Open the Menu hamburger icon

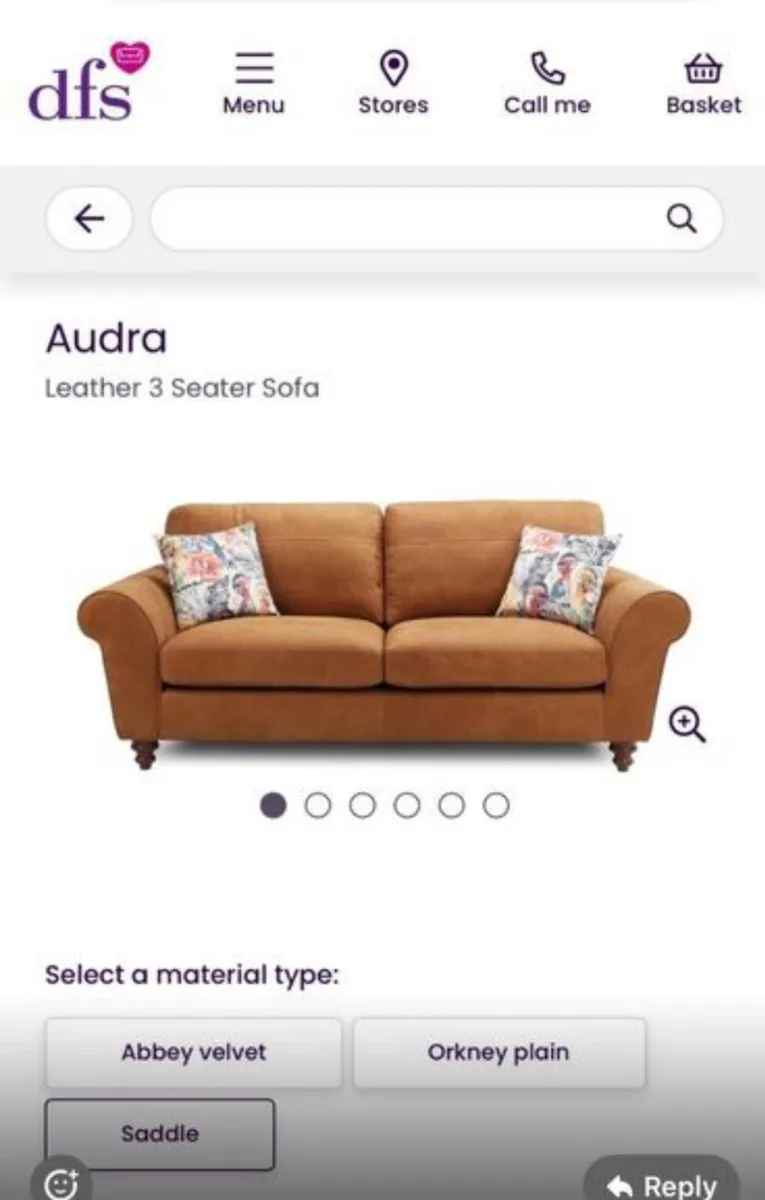tap(253, 66)
